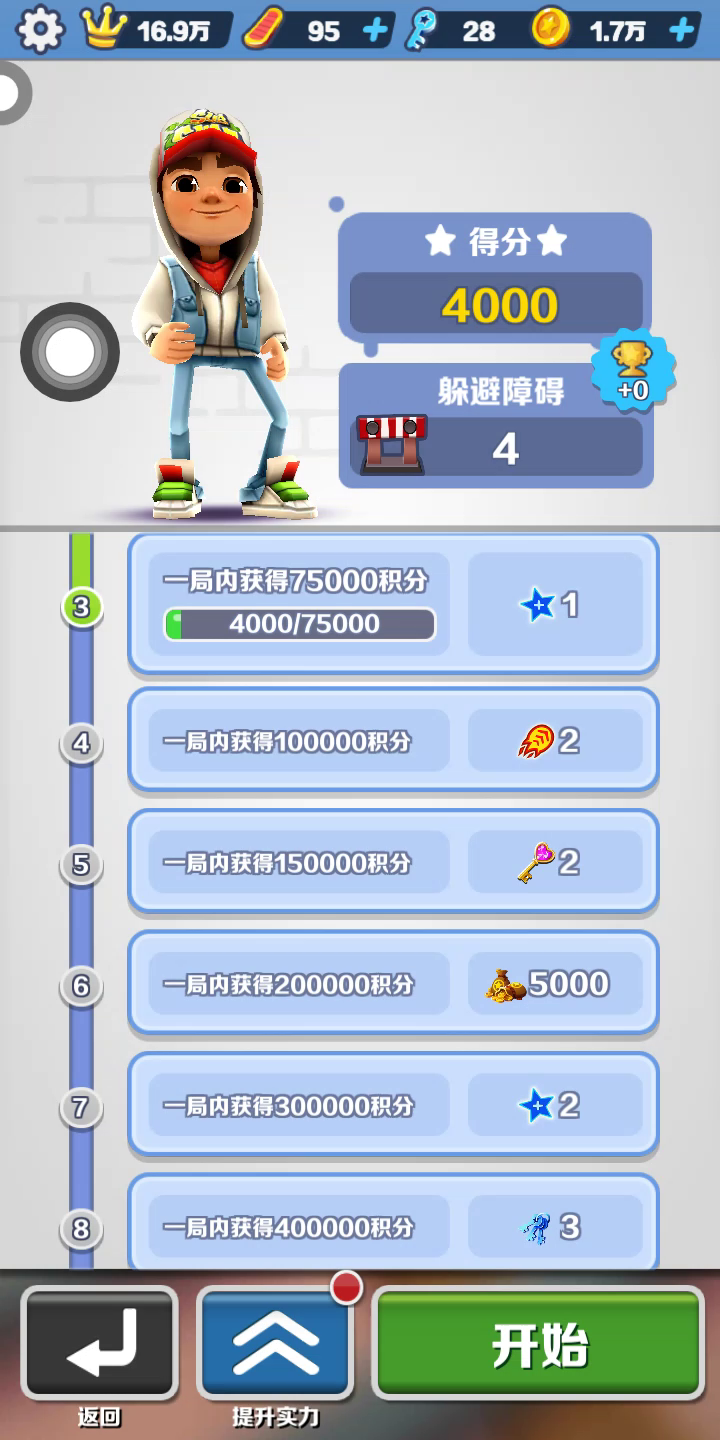Select the 150000 points mission card
The image size is (720, 1440).
click(393, 862)
